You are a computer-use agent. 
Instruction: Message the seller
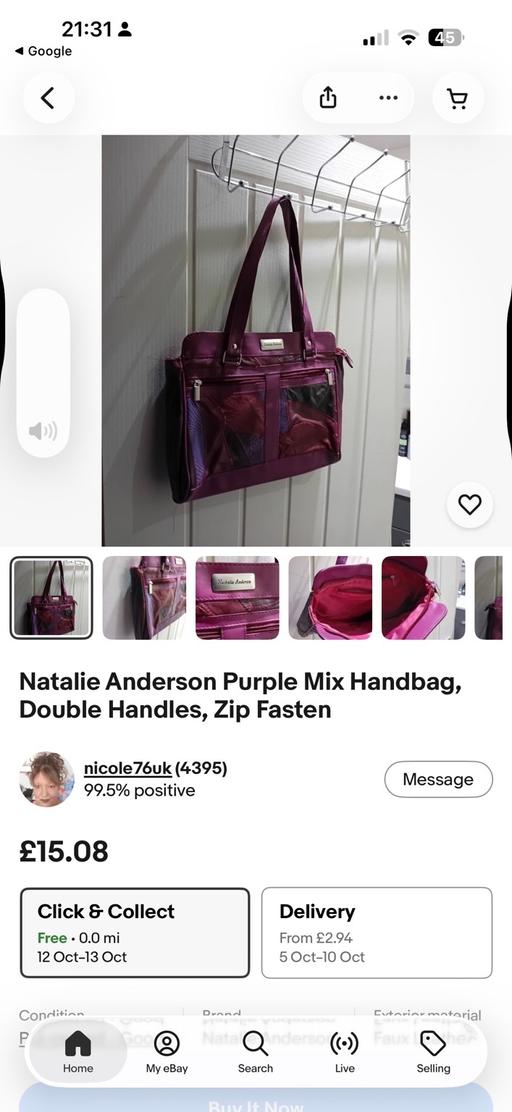[x=438, y=779]
